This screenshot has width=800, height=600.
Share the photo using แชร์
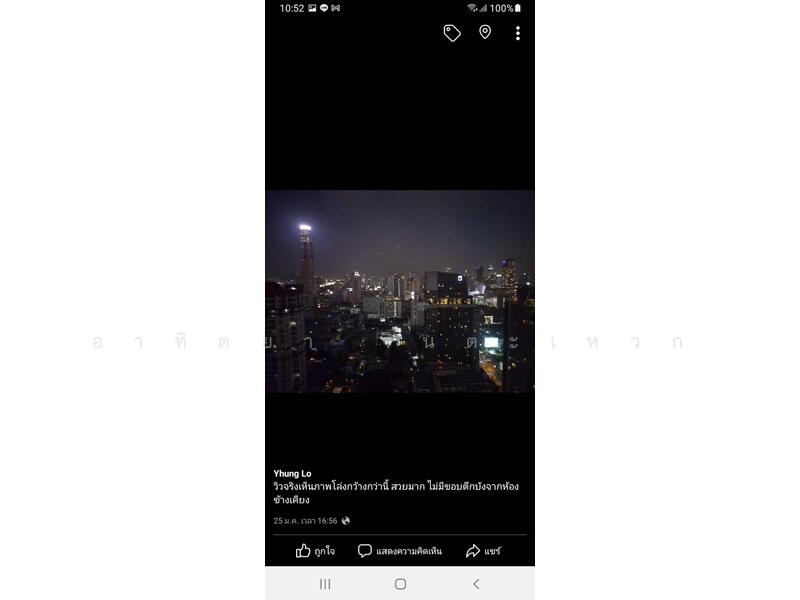tap(483, 551)
